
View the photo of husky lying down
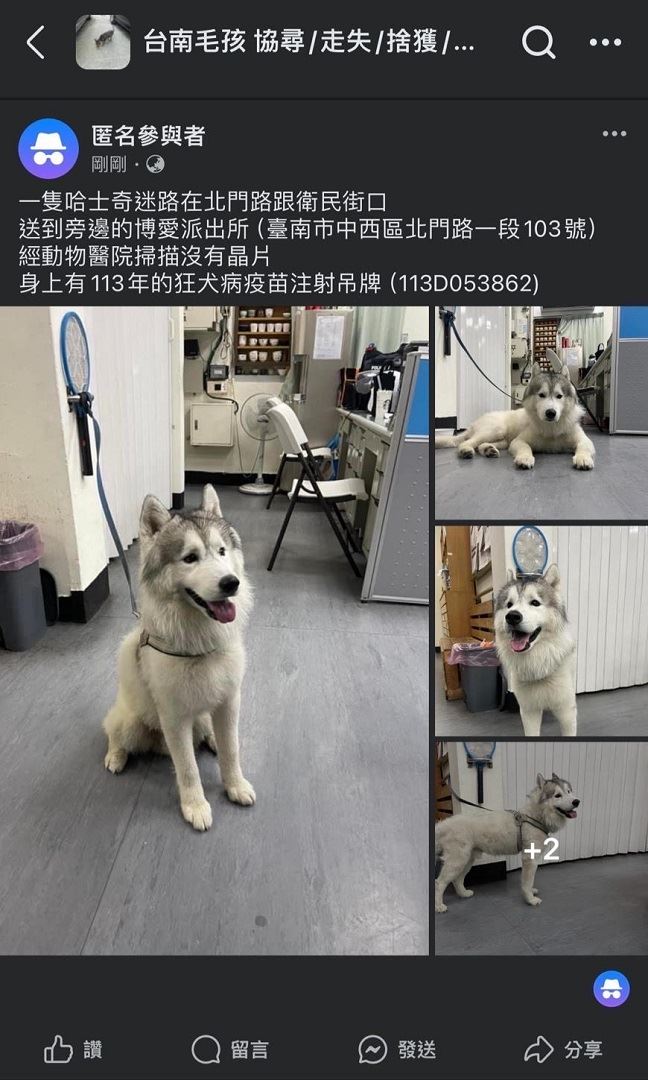541,412
